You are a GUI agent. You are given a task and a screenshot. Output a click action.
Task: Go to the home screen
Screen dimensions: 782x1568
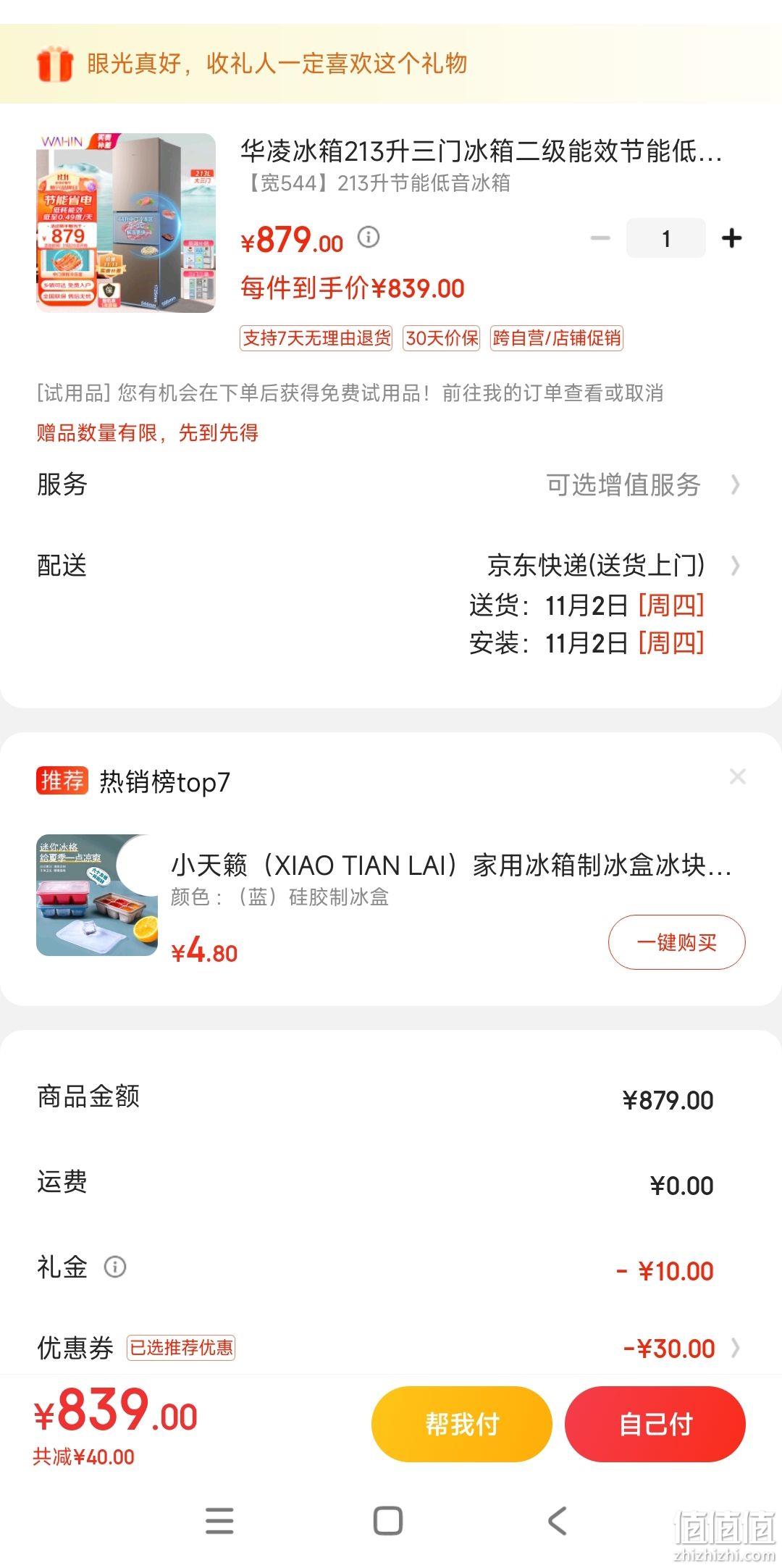(388, 1521)
